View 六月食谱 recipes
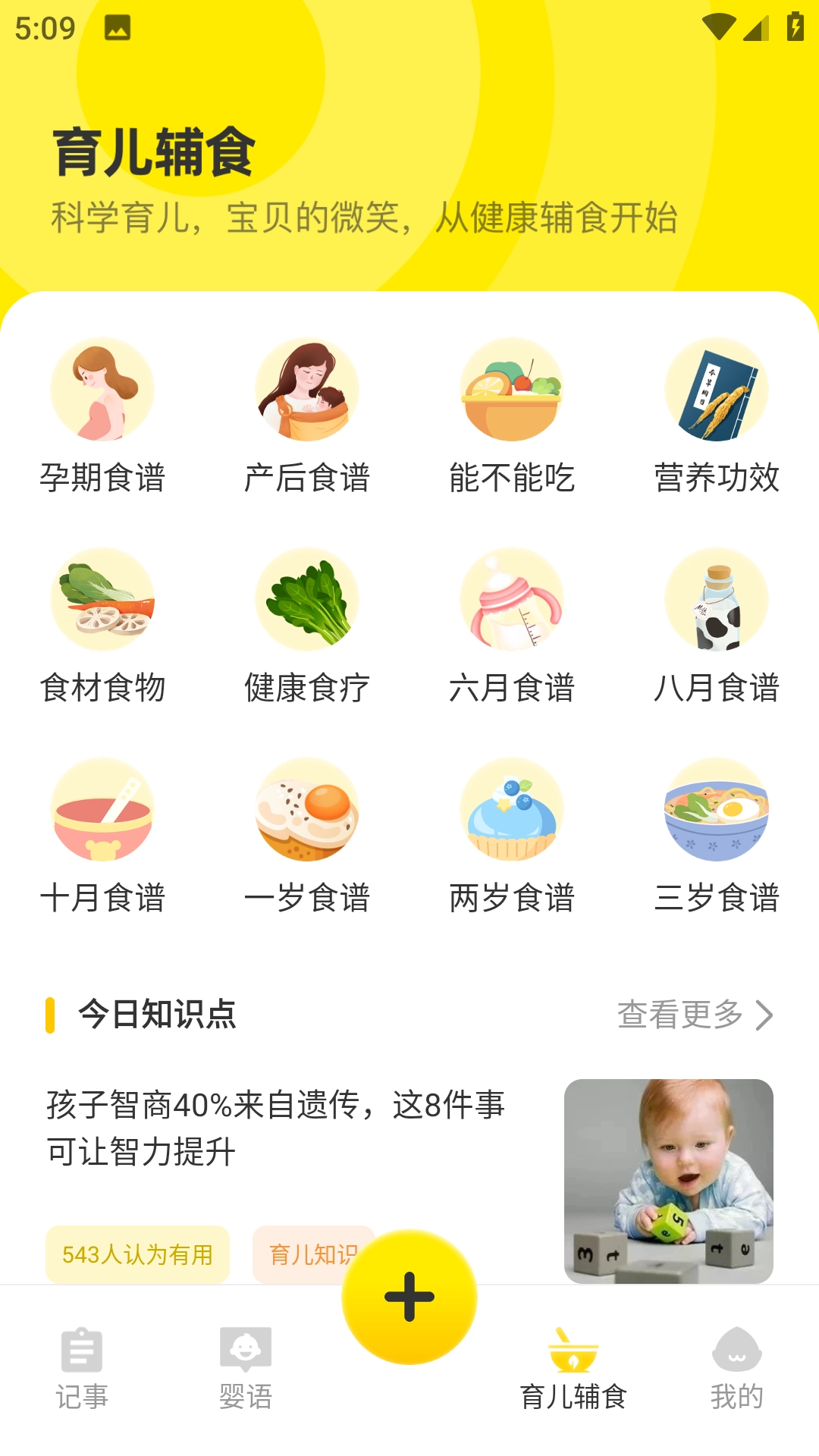 tap(512, 626)
